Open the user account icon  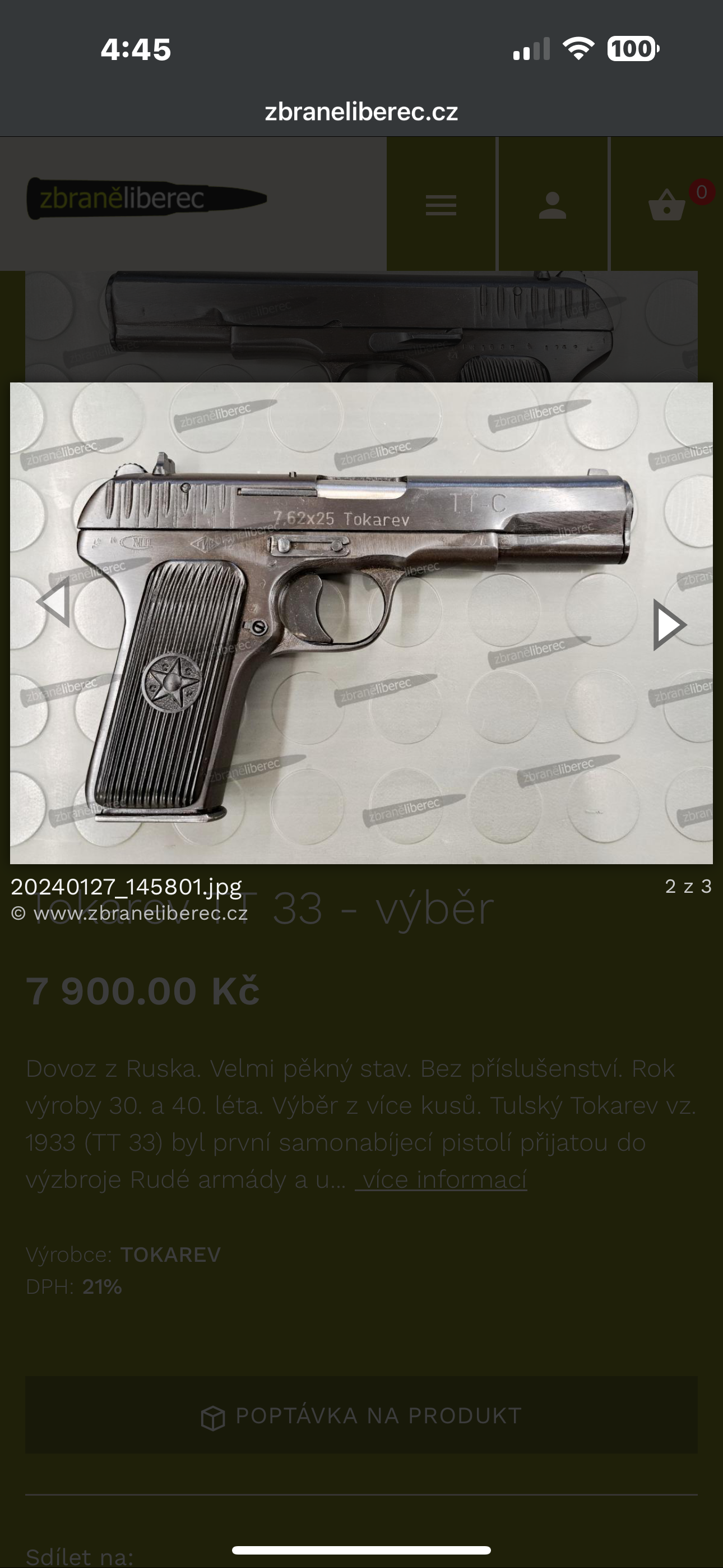click(x=553, y=205)
